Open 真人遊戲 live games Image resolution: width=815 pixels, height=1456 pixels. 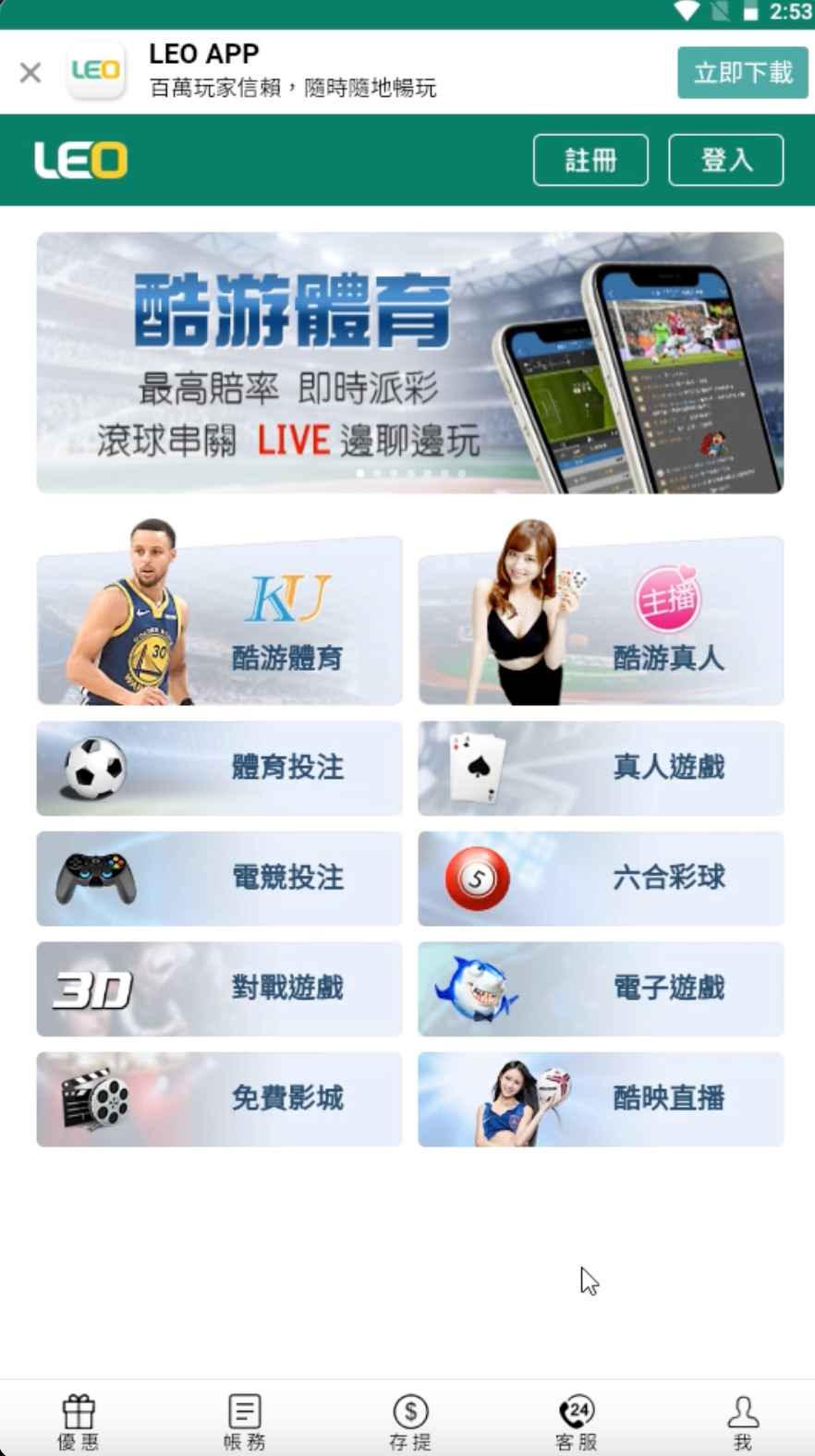coord(601,768)
